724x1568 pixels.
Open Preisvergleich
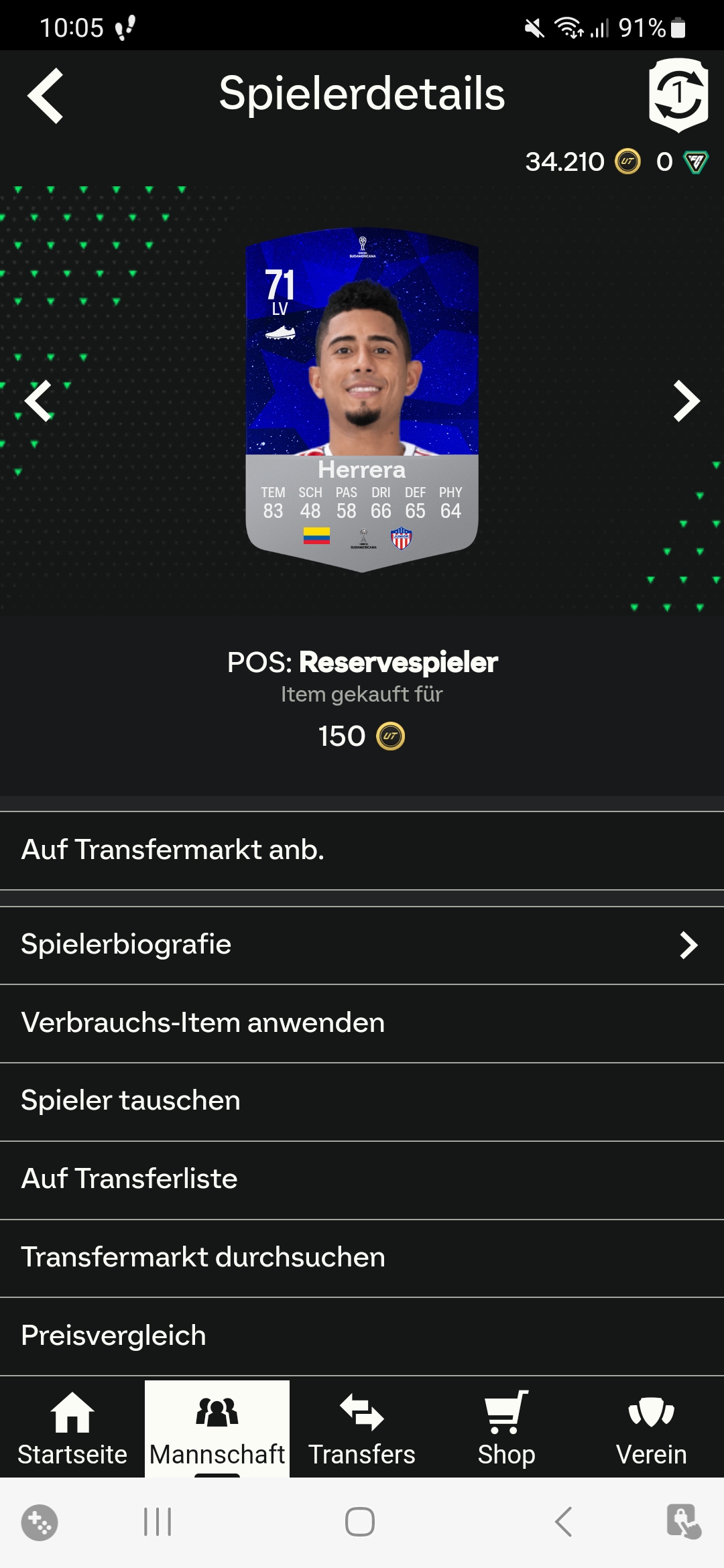362,1337
